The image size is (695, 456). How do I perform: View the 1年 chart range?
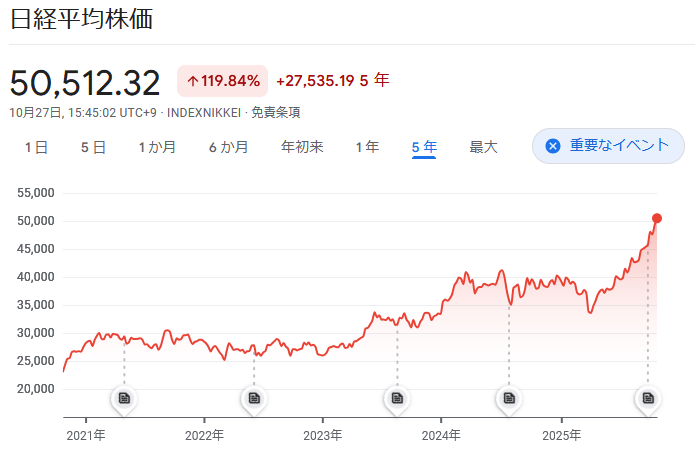click(367, 147)
